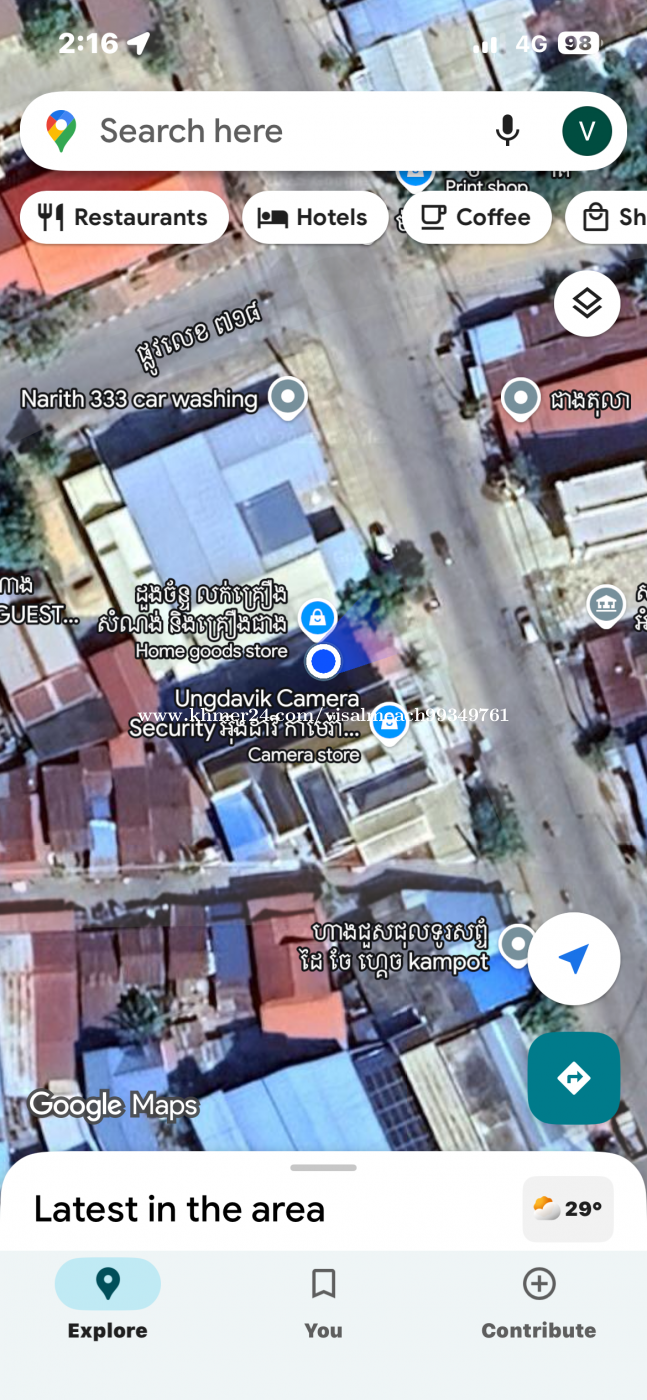
Task: View the 29° weather widget
Action: [567, 1209]
